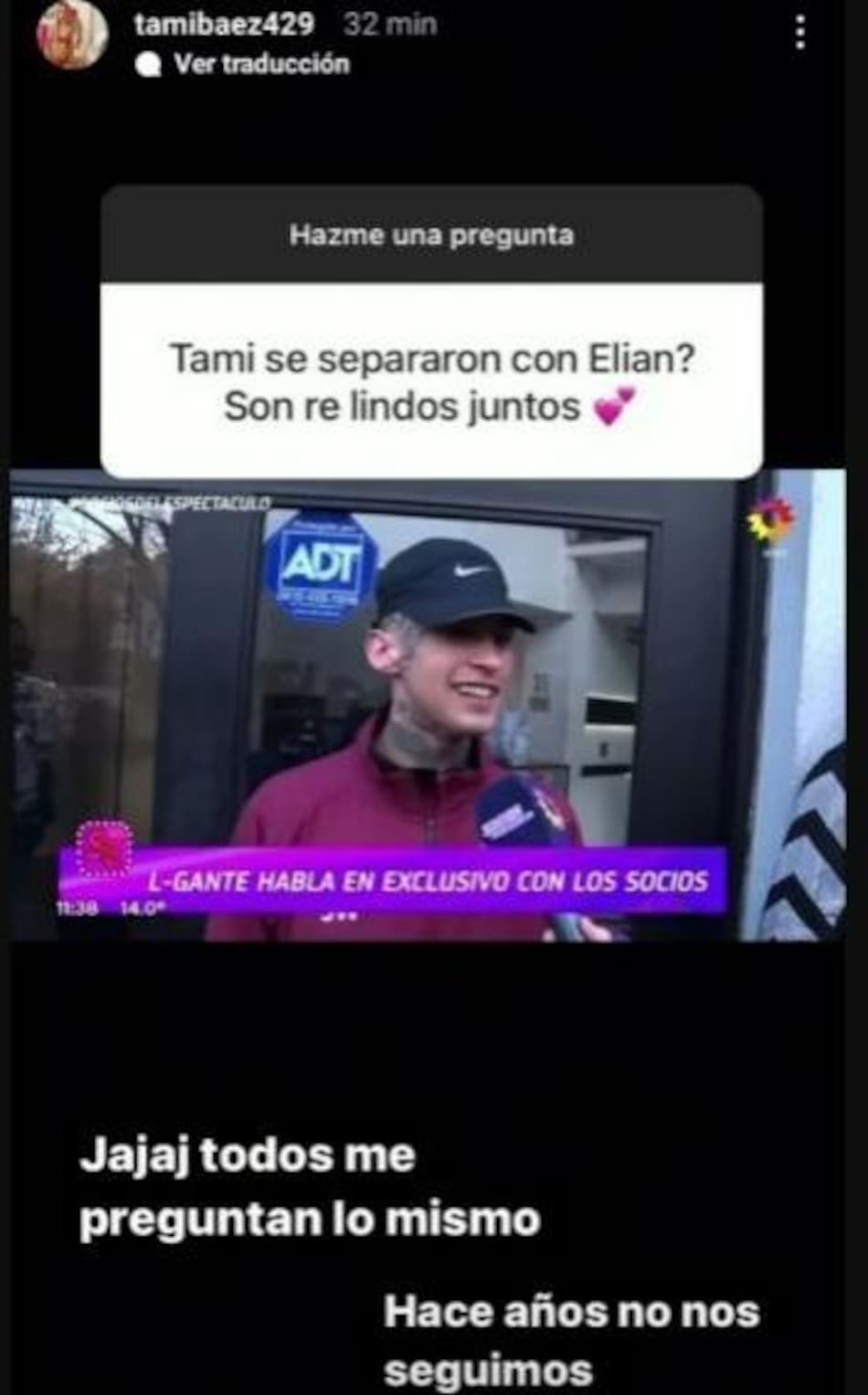Open tamibaez429 profile picture

pyautogui.click(x=71, y=35)
